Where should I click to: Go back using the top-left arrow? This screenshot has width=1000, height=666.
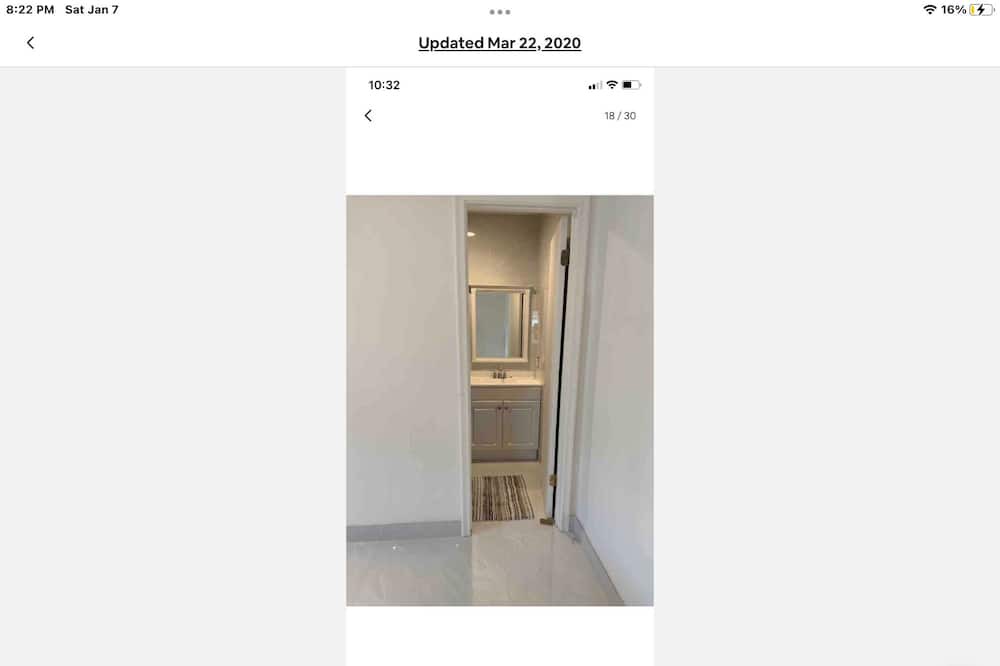30,43
